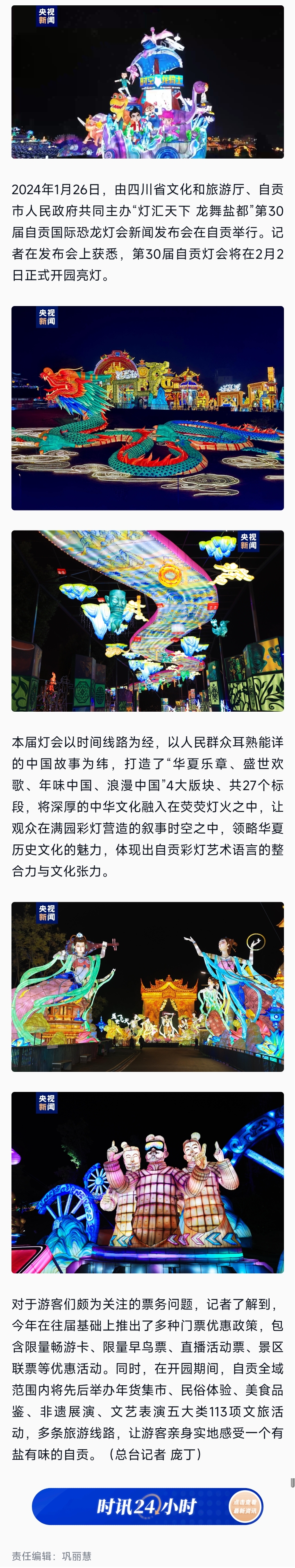Enlarge the cartoon dinosaur lantern photo
Image resolution: width=295 pixels, height=1568 pixels.
(x=147, y=82)
